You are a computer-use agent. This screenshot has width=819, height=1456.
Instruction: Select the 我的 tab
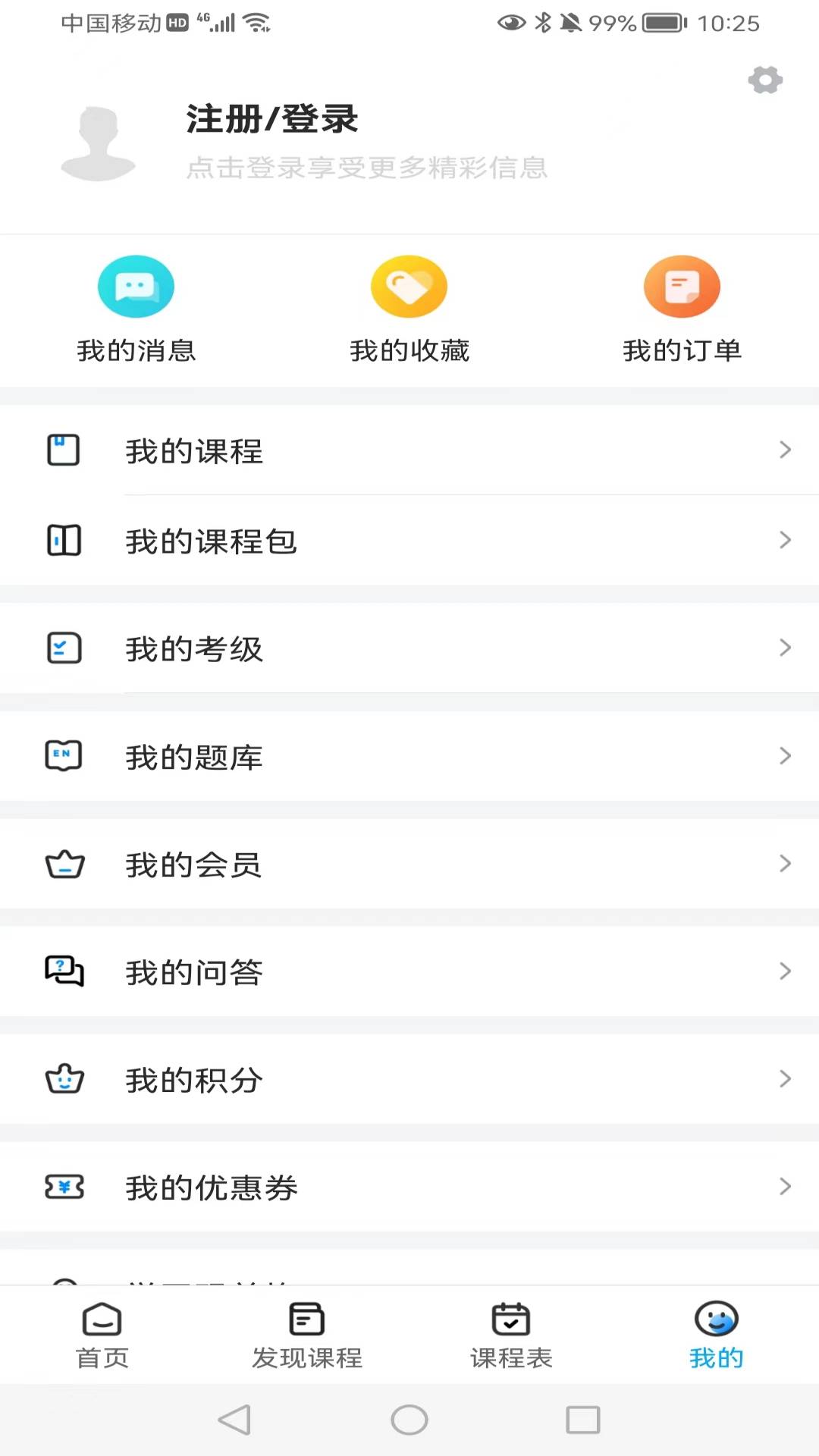point(716,1335)
